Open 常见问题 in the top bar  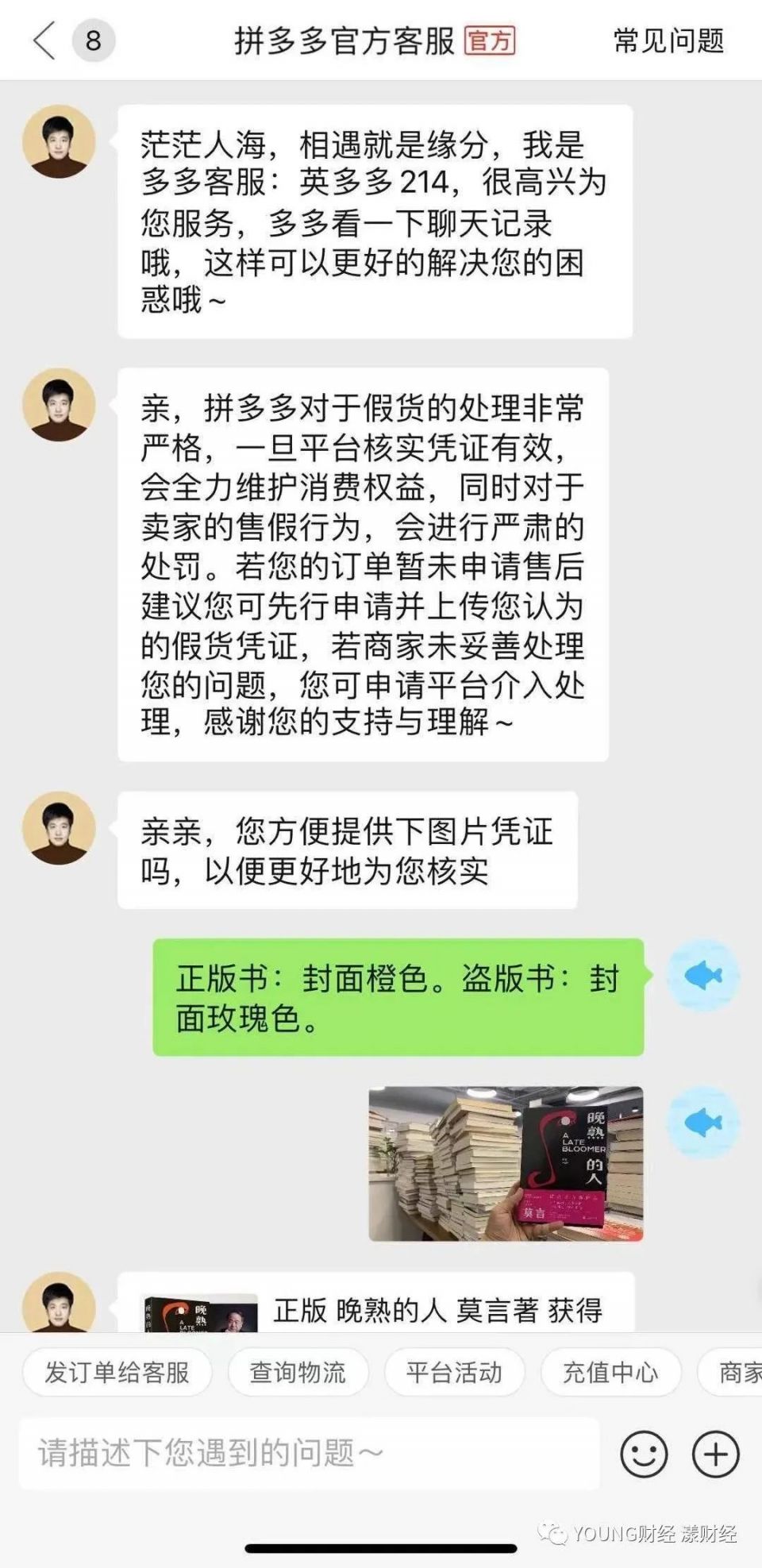tap(668, 40)
